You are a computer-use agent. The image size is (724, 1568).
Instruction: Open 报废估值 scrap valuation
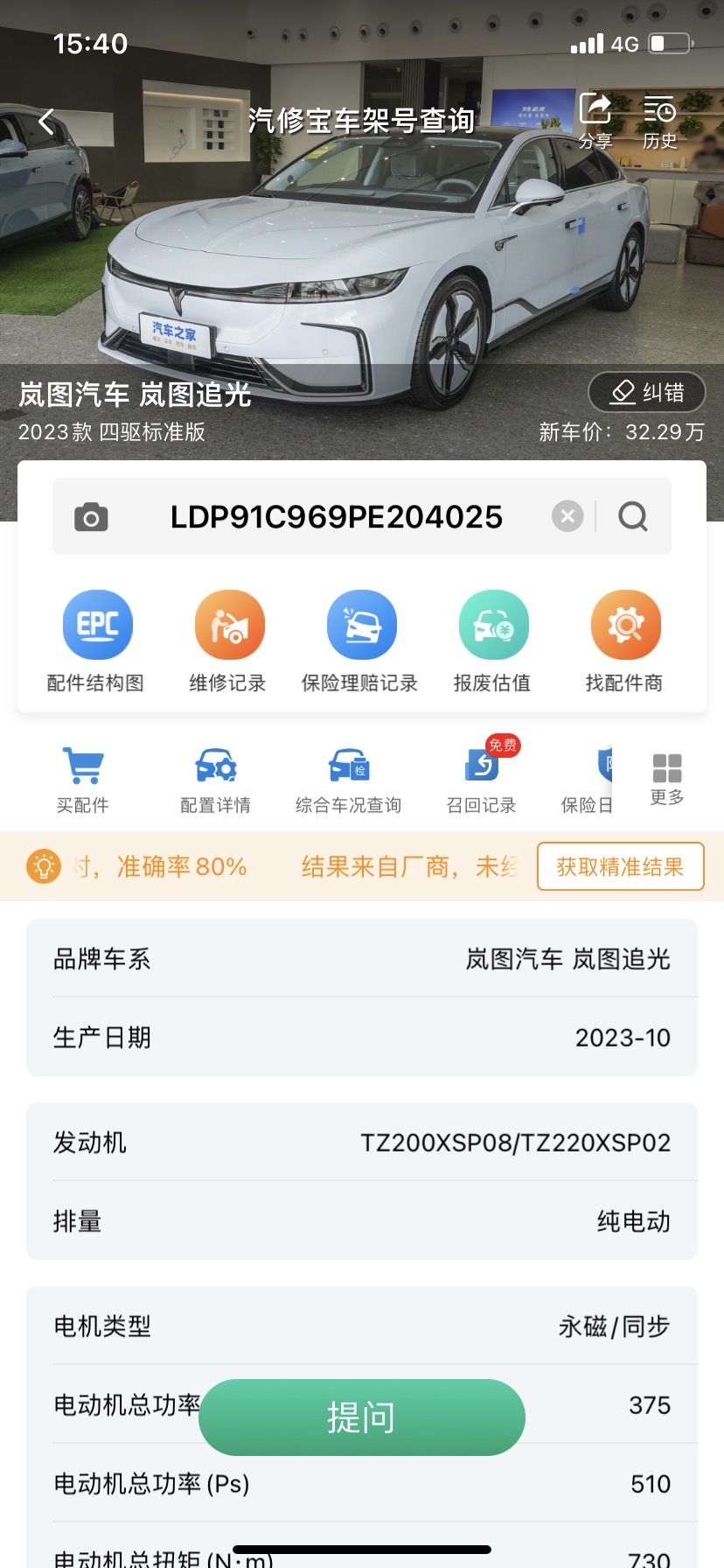492,640
